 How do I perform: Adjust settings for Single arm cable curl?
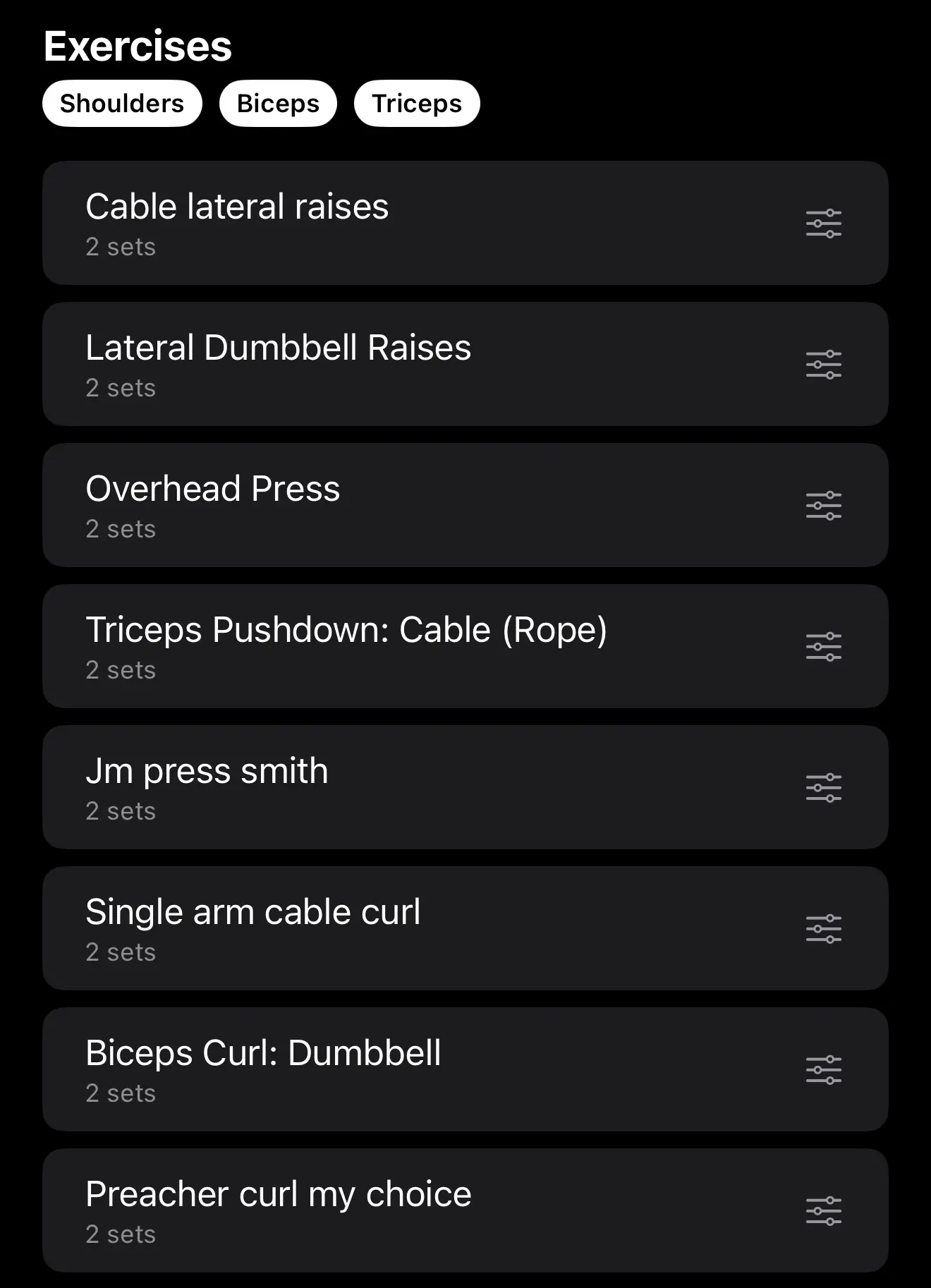823,929
